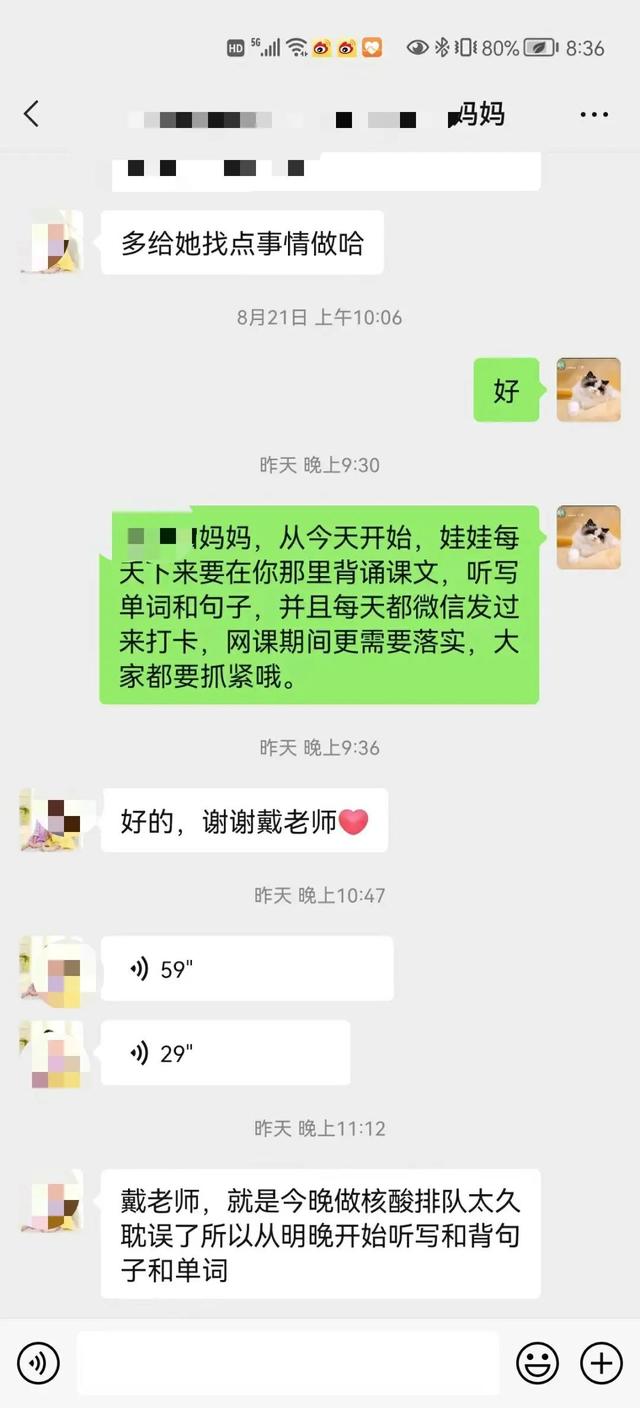This screenshot has width=640, height=1408.
Task: Play the 29-second voice message
Action: [225, 1053]
